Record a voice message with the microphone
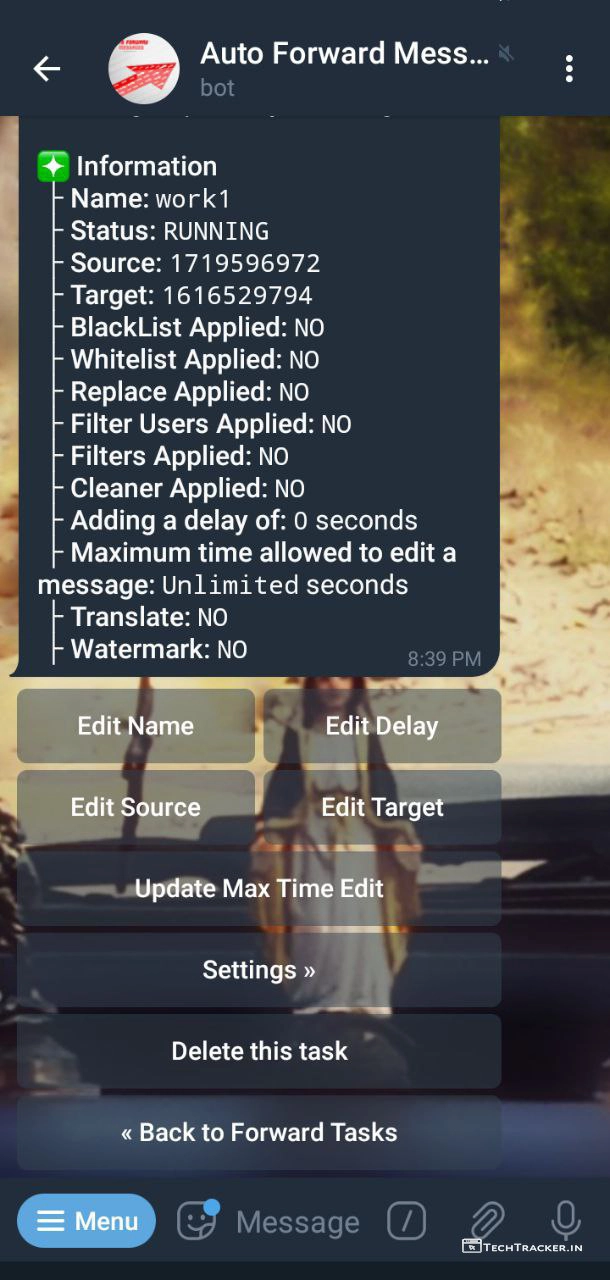Viewport: 610px width, 1280px height. 565,1221
